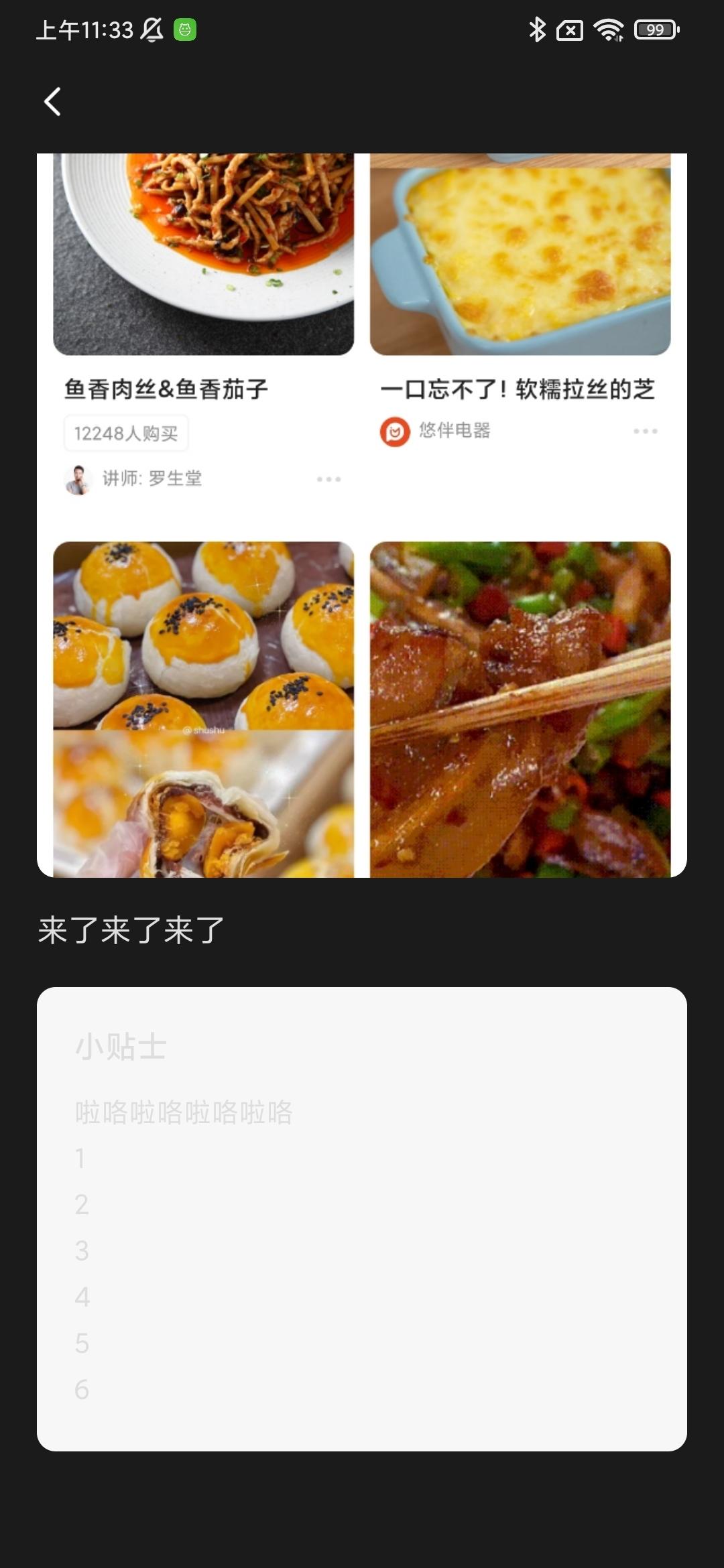Tap the green robot icon in status bar
Image resolution: width=724 pixels, height=1568 pixels.
pyautogui.click(x=186, y=29)
